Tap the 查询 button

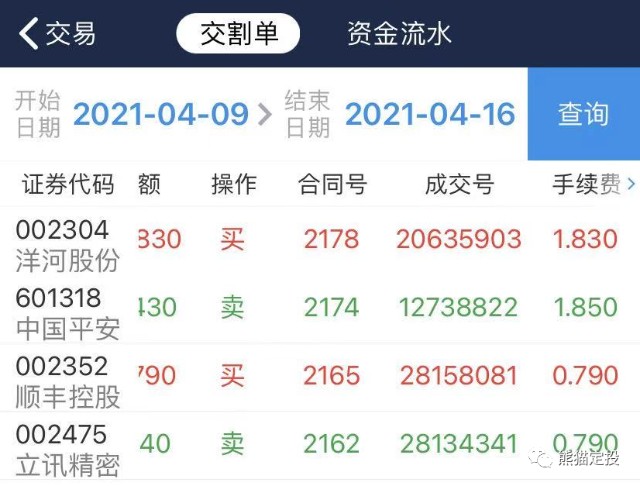tap(583, 114)
